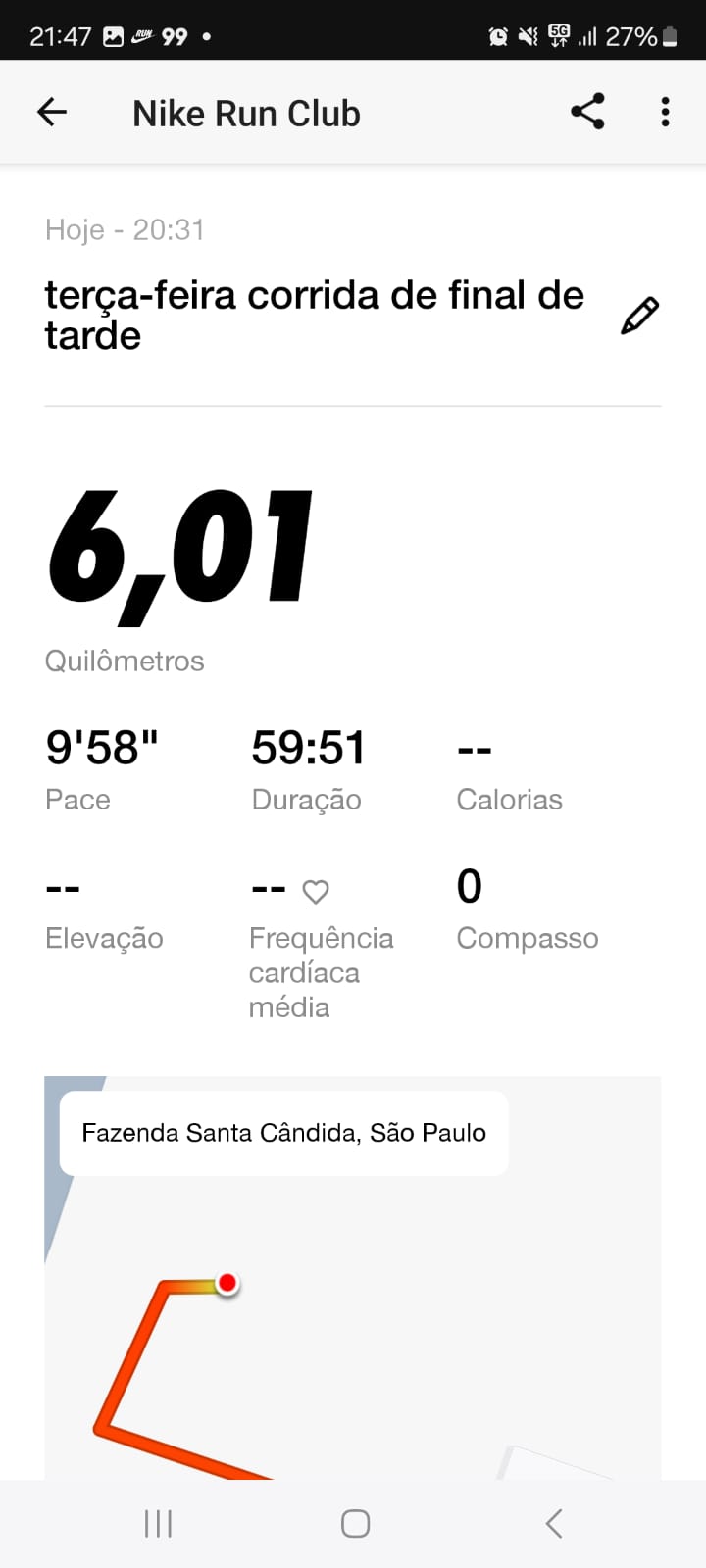706x1568 pixels.
Task: Open the three-dot overflow menu
Action: [x=665, y=112]
